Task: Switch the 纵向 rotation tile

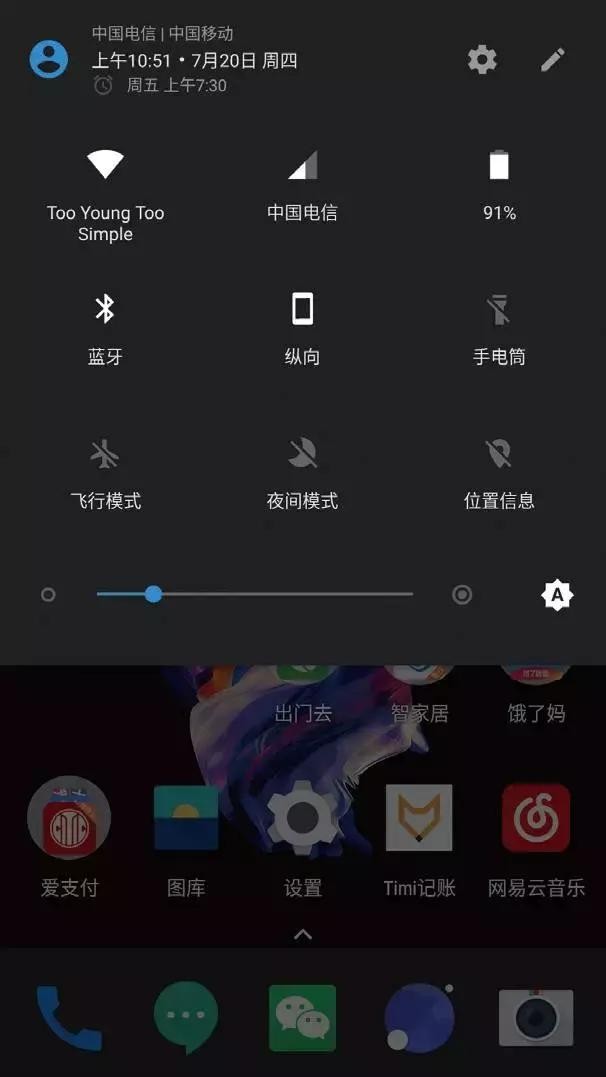Action: click(x=302, y=309)
